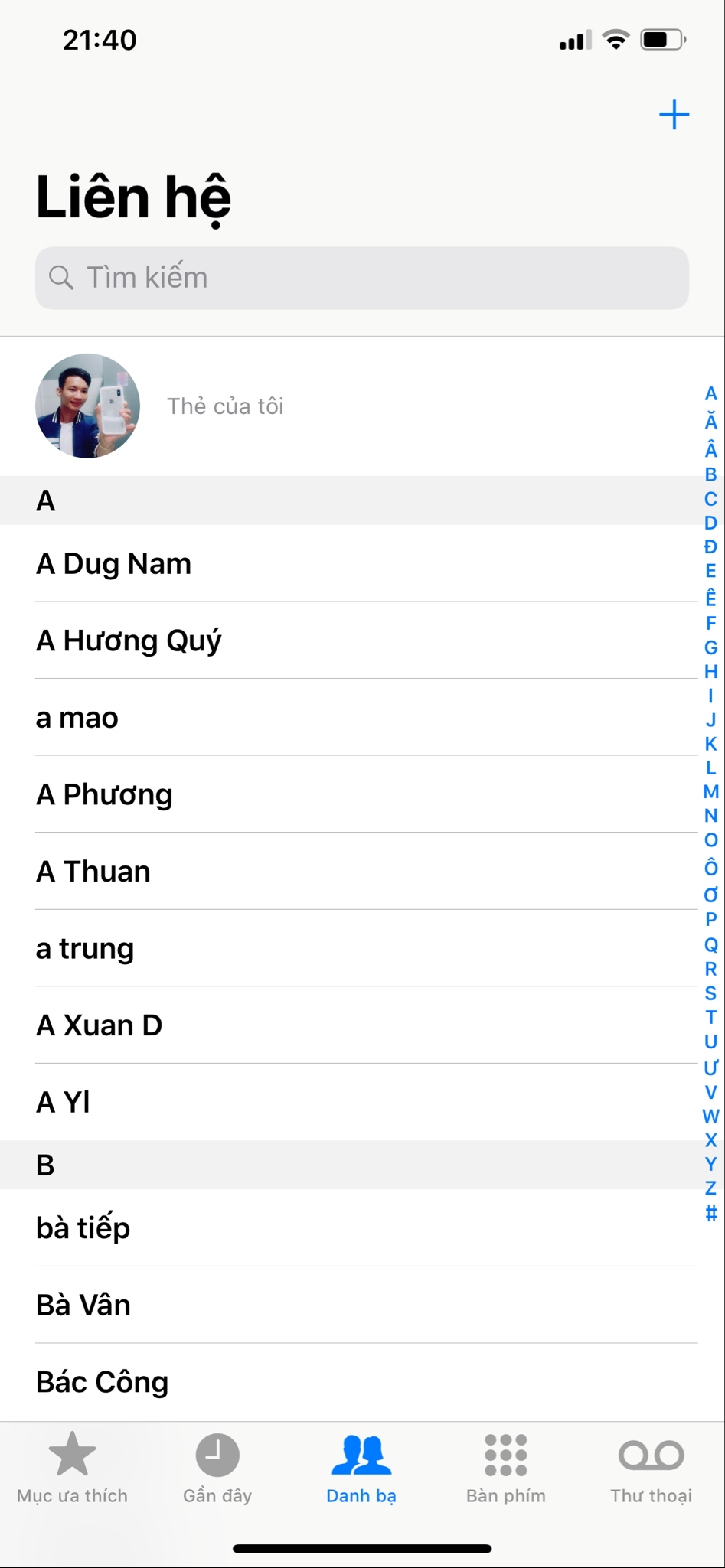
Task: Open contact bà tiếp
Action: pos(362,1228)
